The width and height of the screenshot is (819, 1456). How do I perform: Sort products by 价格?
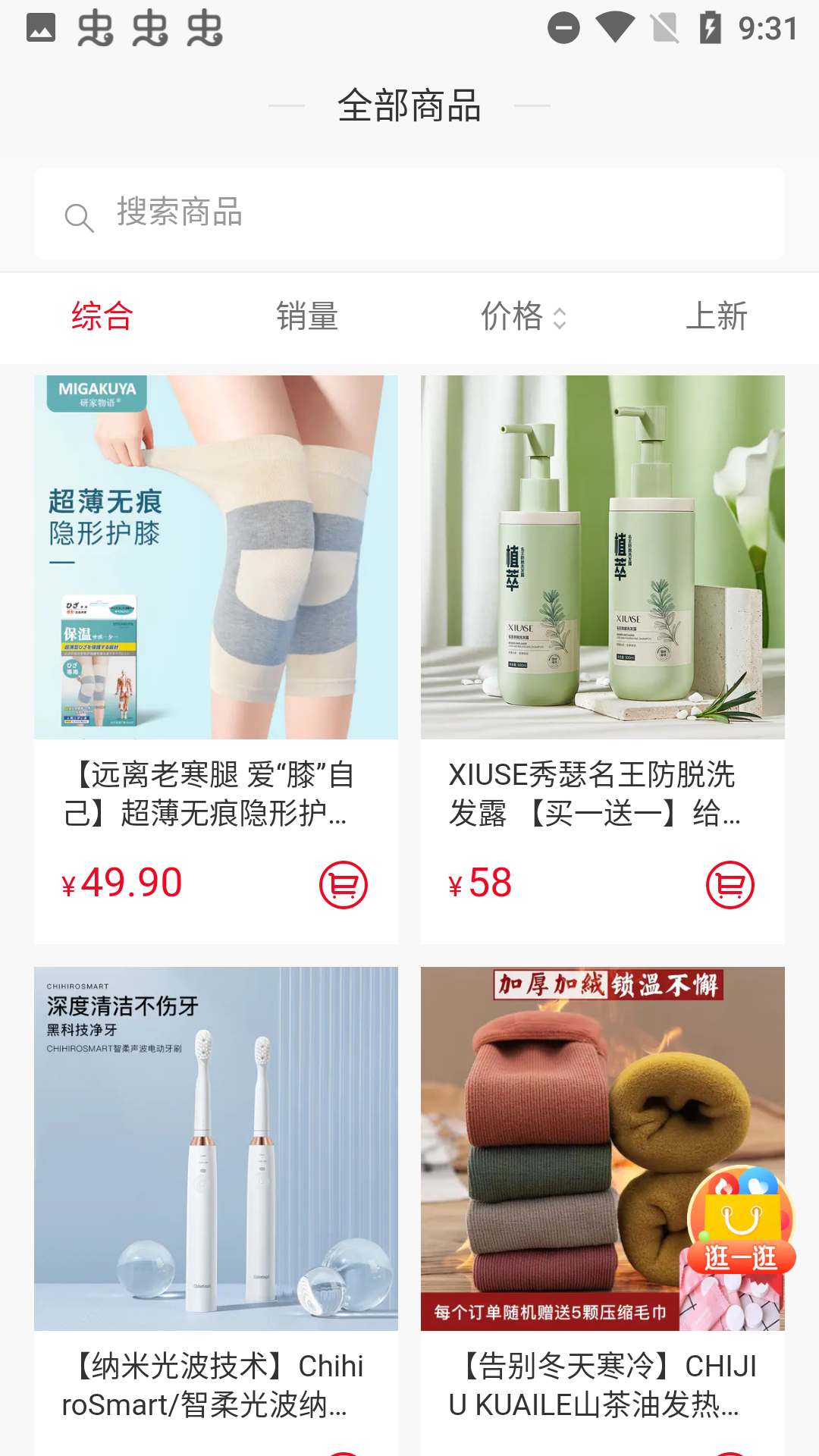pos(523,316)
